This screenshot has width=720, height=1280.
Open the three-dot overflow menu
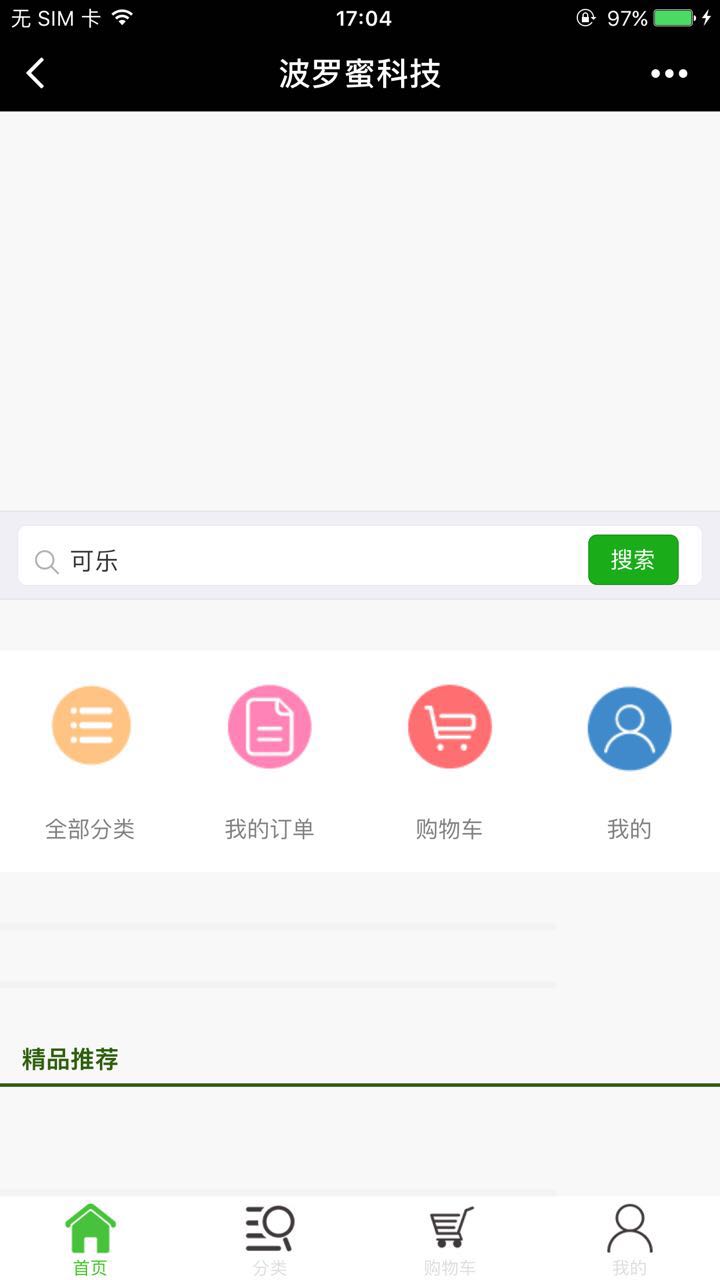[669, 73]
